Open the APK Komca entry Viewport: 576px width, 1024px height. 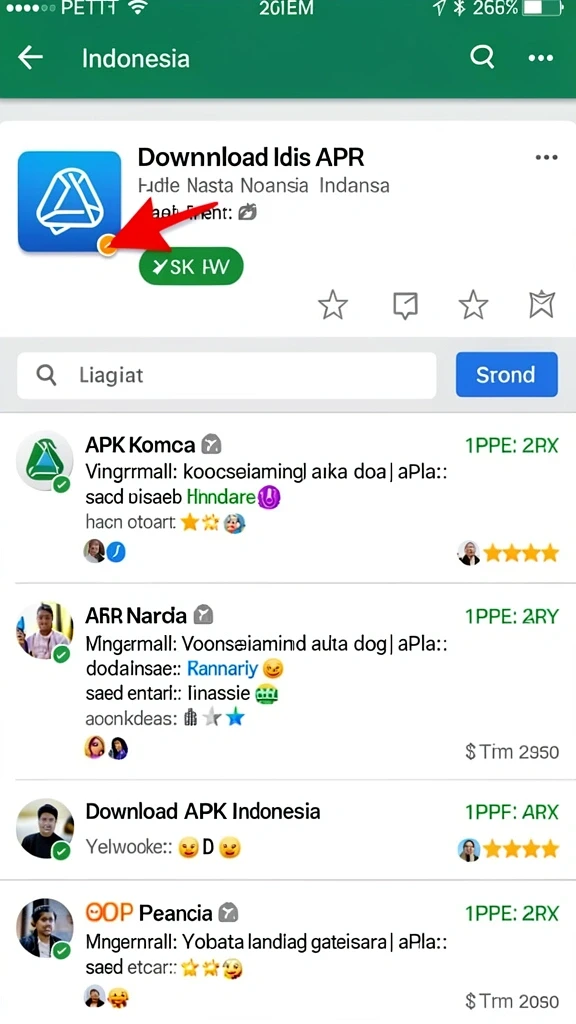[x=288, y=498]
